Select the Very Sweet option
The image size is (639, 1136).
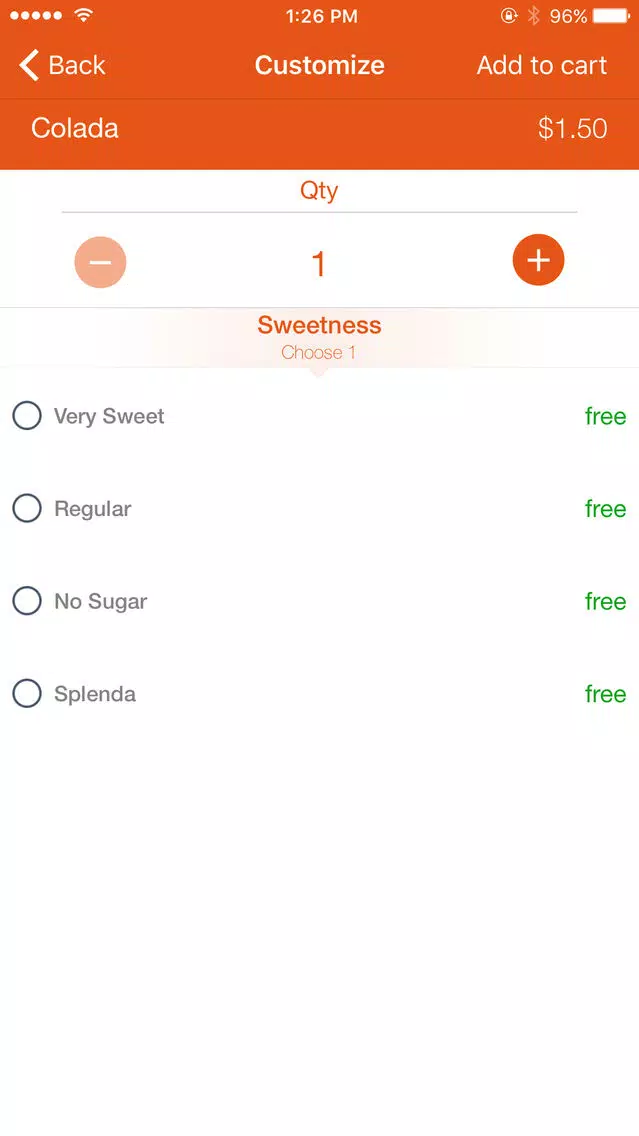[320, 416]
